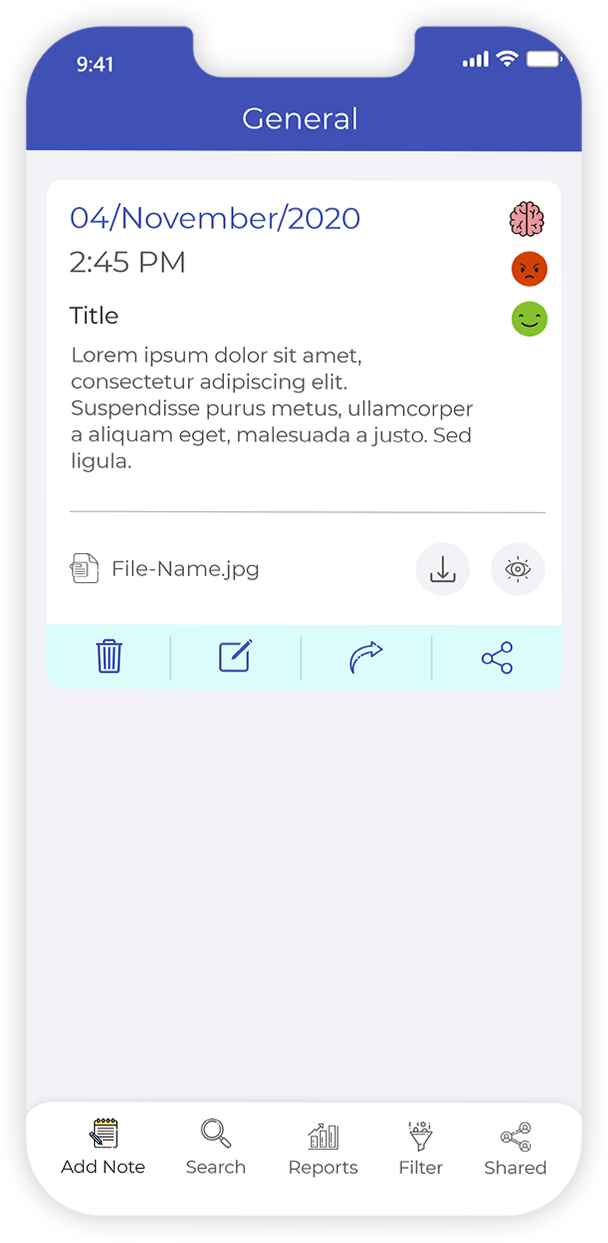Go to the Search tab

216,1148
